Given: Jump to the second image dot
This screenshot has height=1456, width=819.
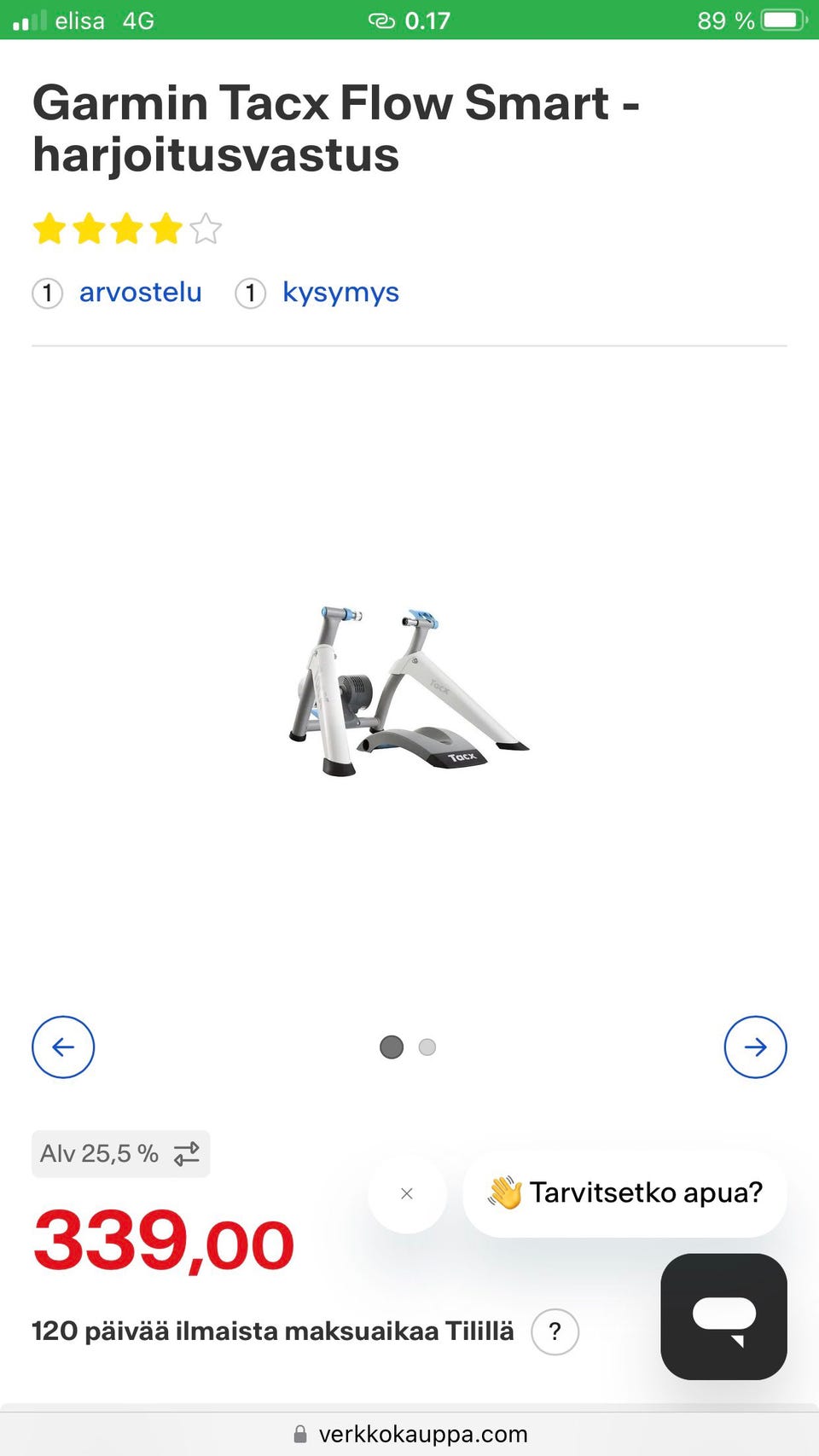Looking at the screenshot, I should pyautogui.click(x=427, y=1047).
